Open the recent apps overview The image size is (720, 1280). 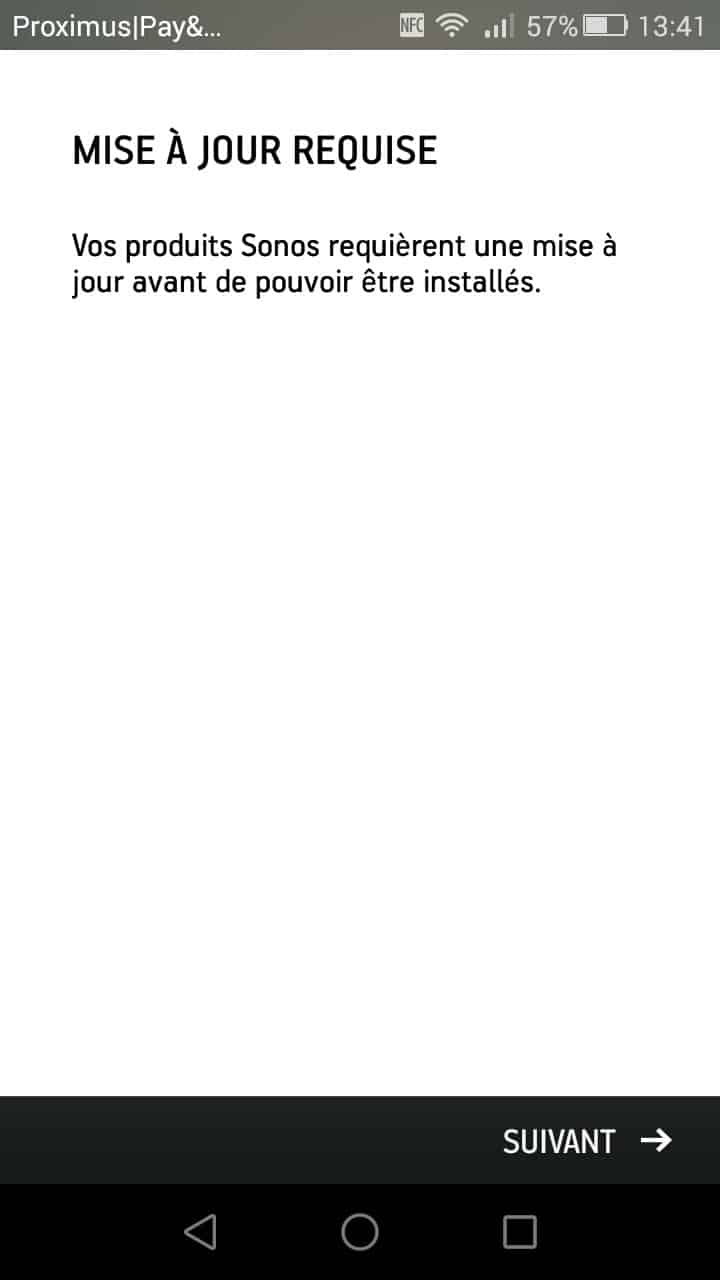click(x=519, y=1232)
